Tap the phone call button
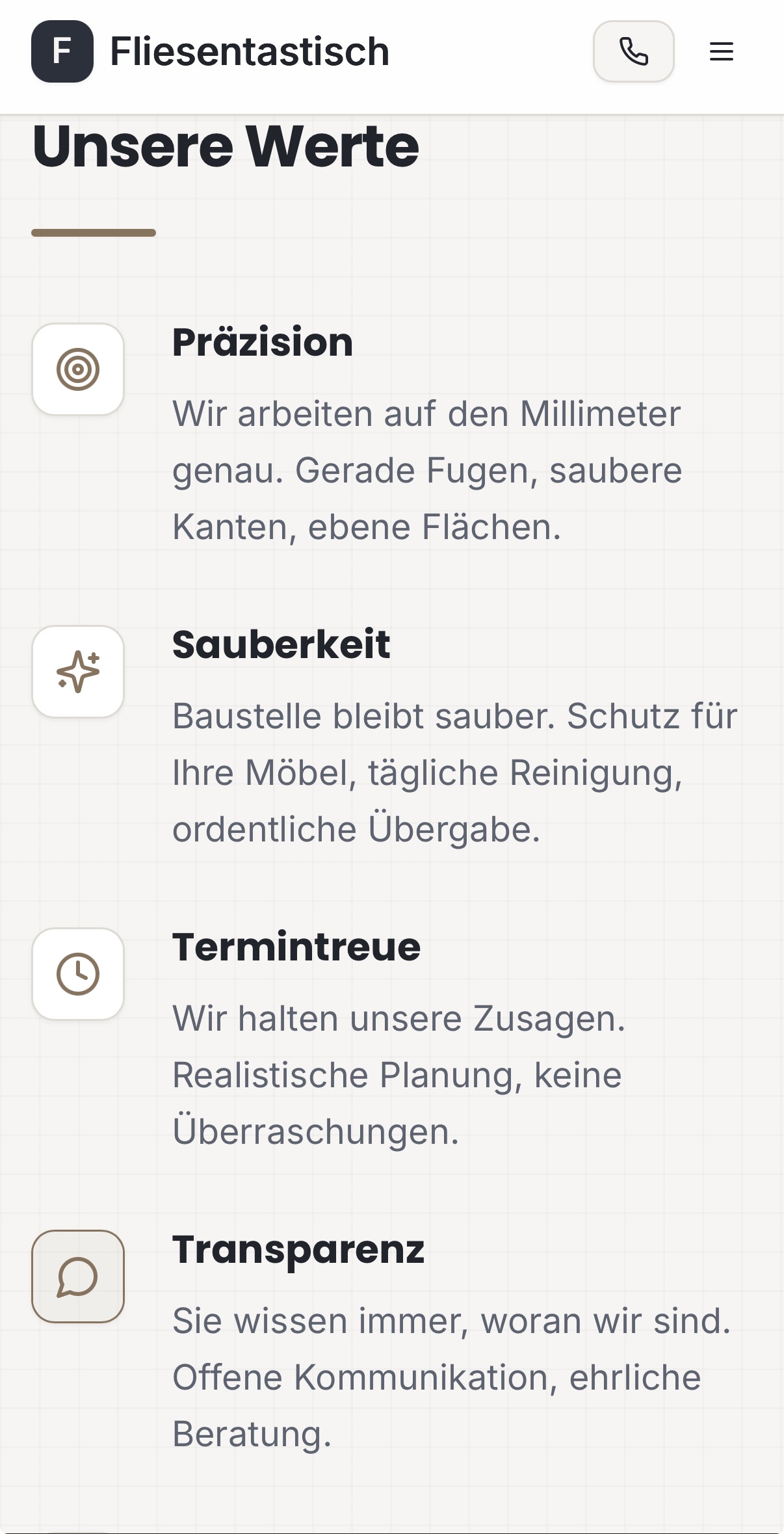Screen dimensions: 784x1534 pos(633,51)
